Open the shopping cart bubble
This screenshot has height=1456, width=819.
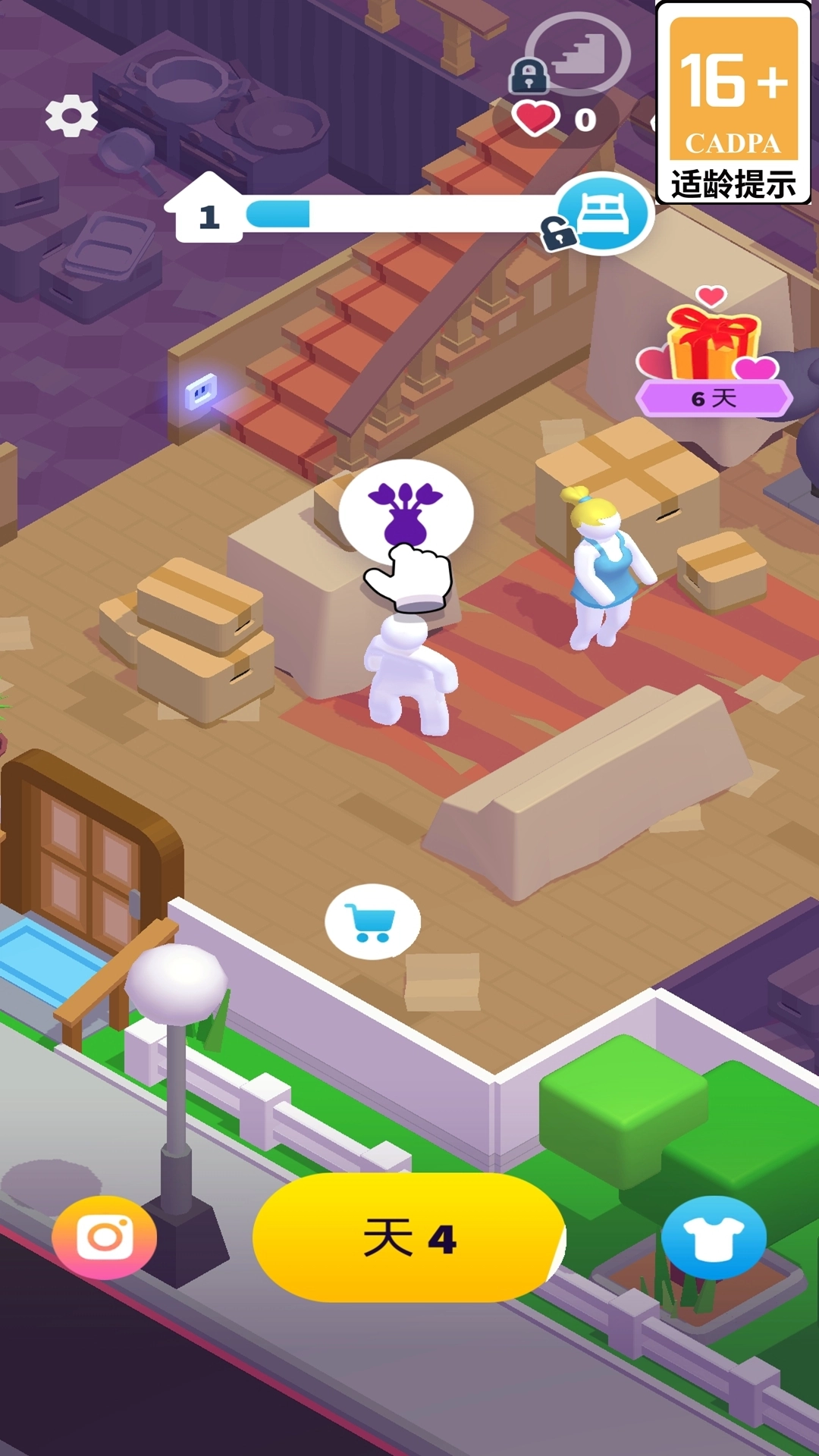coord(372,921)
